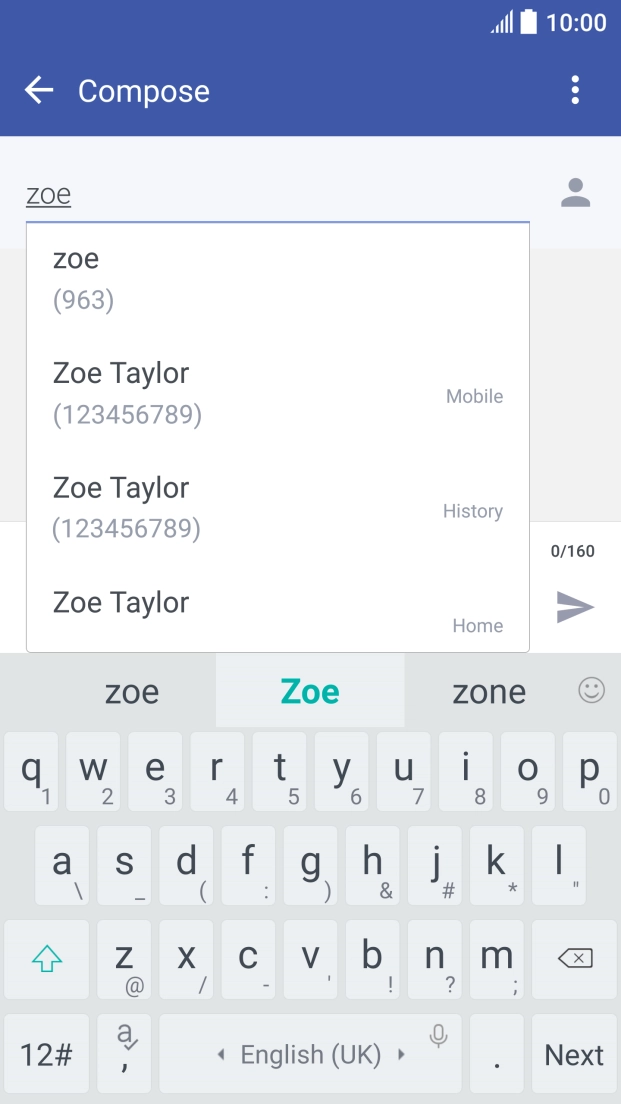Image resolution: width=621 pixels, height=1104 pixels.
Task: Choose Zoe Taylor's History entry
Action: point(277,508)
